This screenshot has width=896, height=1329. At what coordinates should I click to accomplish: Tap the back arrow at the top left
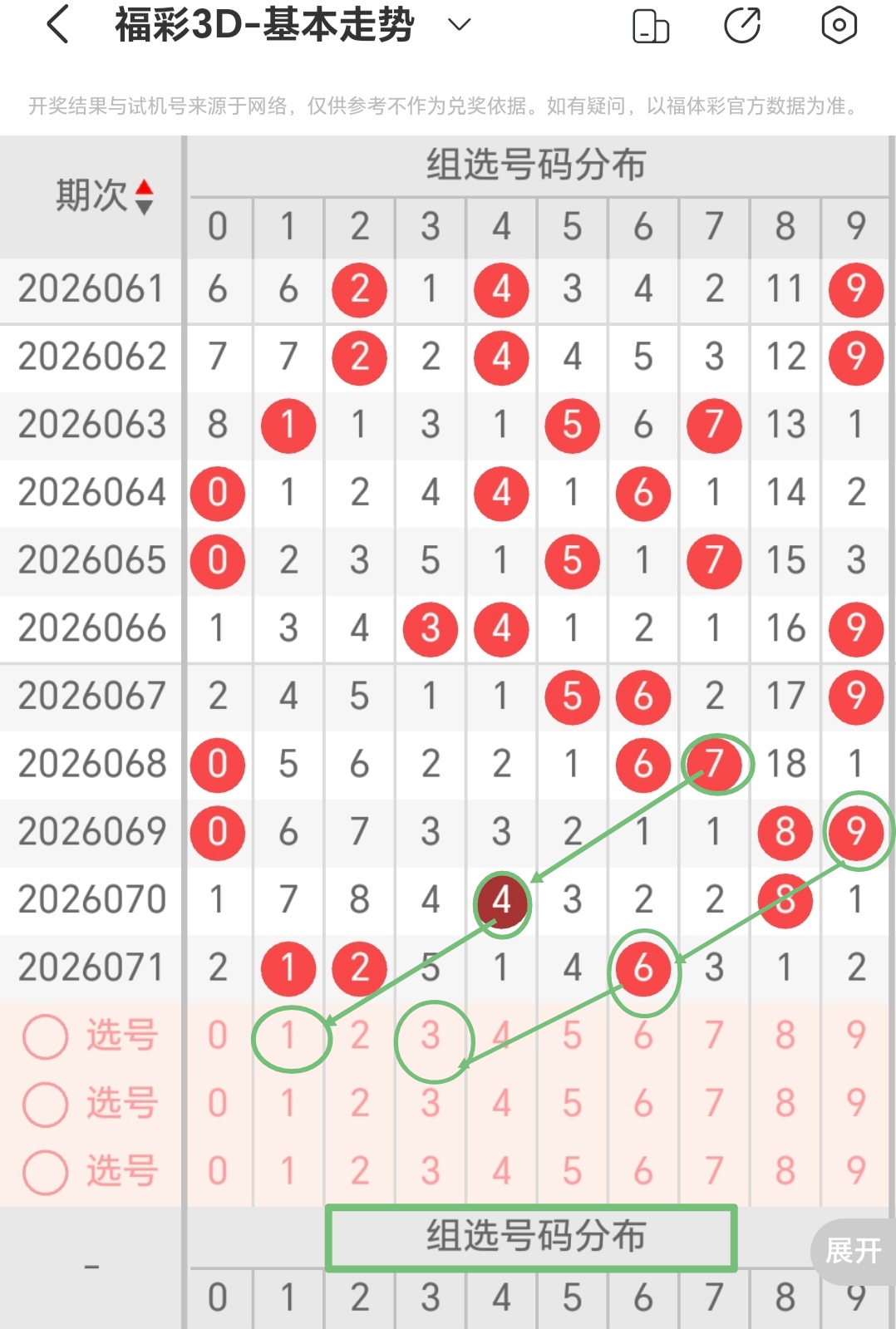click(56, 25)
